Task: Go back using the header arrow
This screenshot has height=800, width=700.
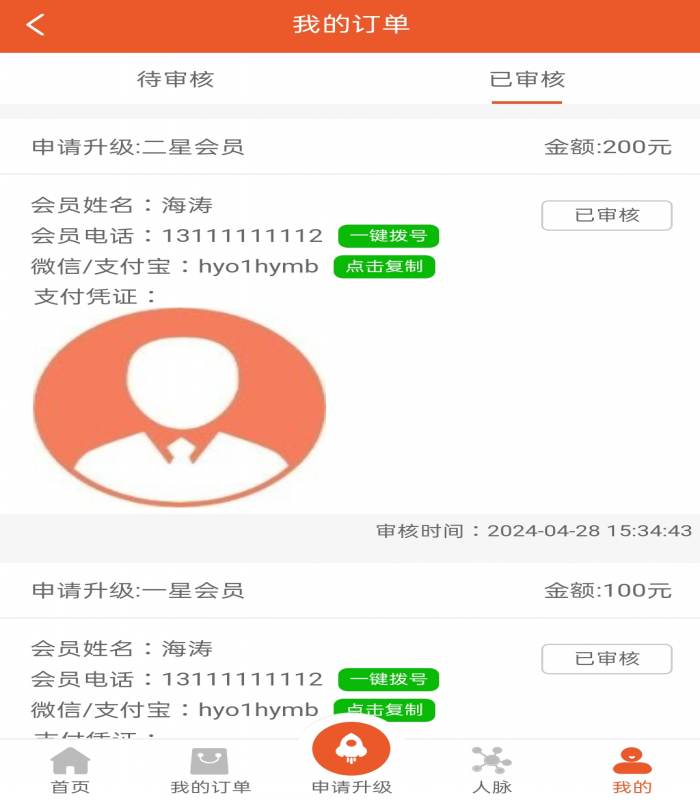Action: 36,25
